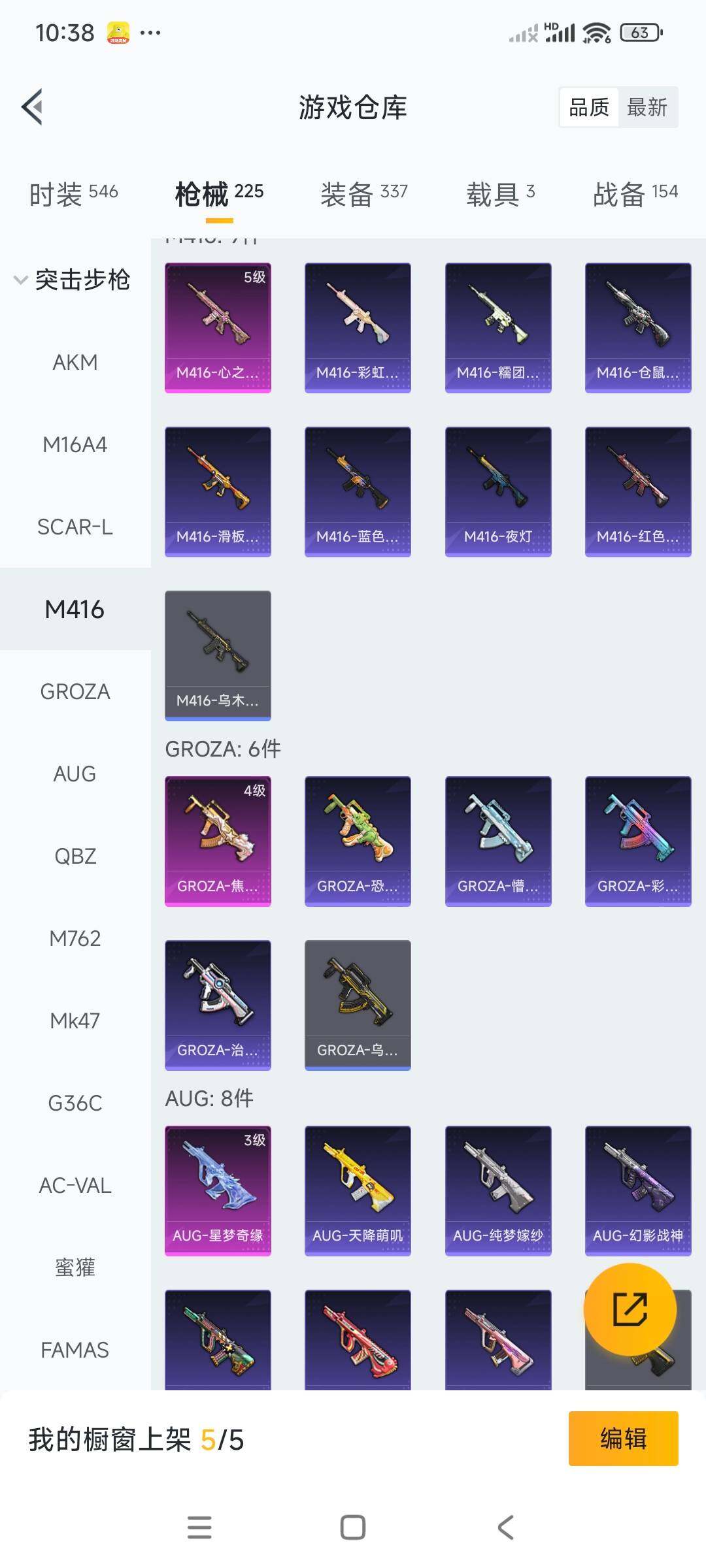The width and height of the screenshot is (706, 1568).
Task: Select M762 in the weapon list
Action: (x=75, y=938)
